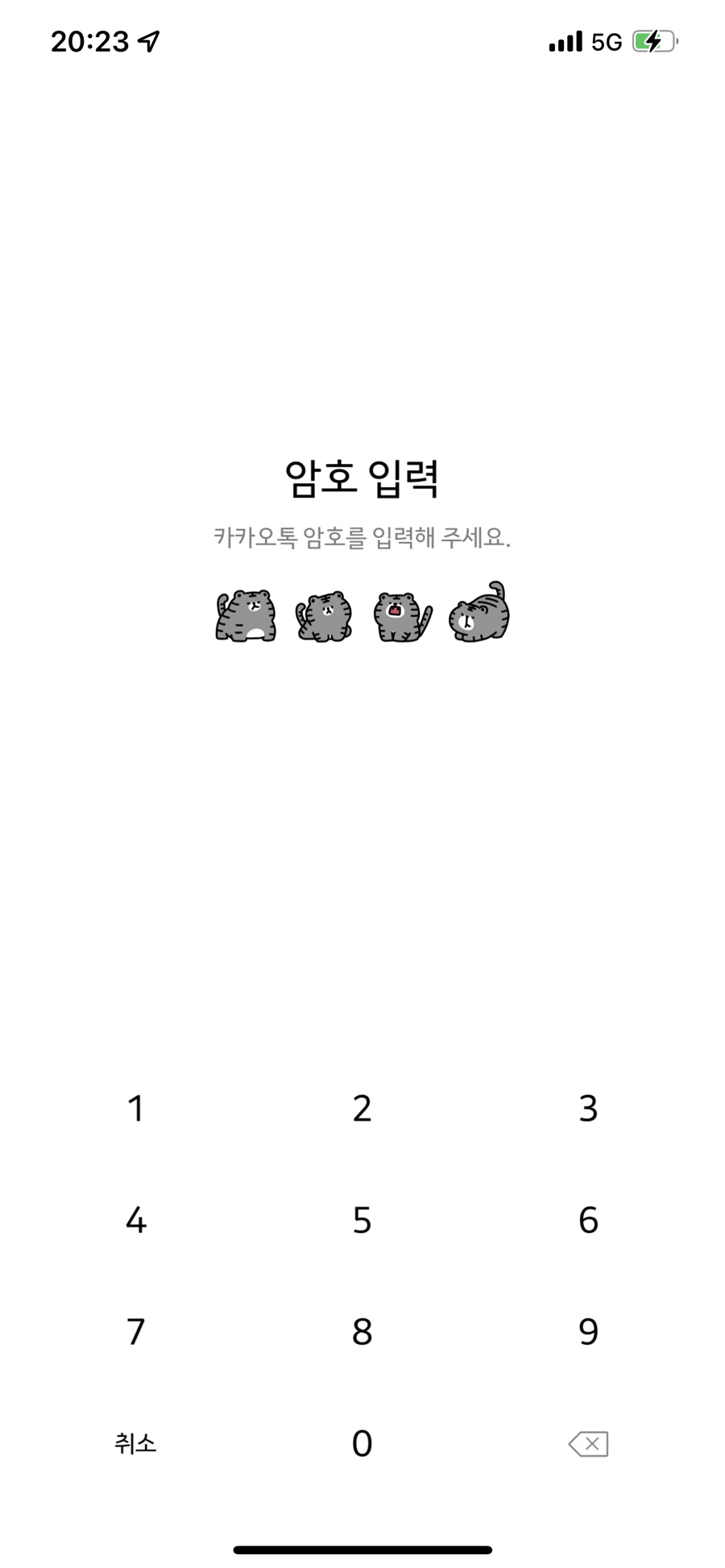Tap the 5 key
Screen dimensions: 725x1568
362,1221
